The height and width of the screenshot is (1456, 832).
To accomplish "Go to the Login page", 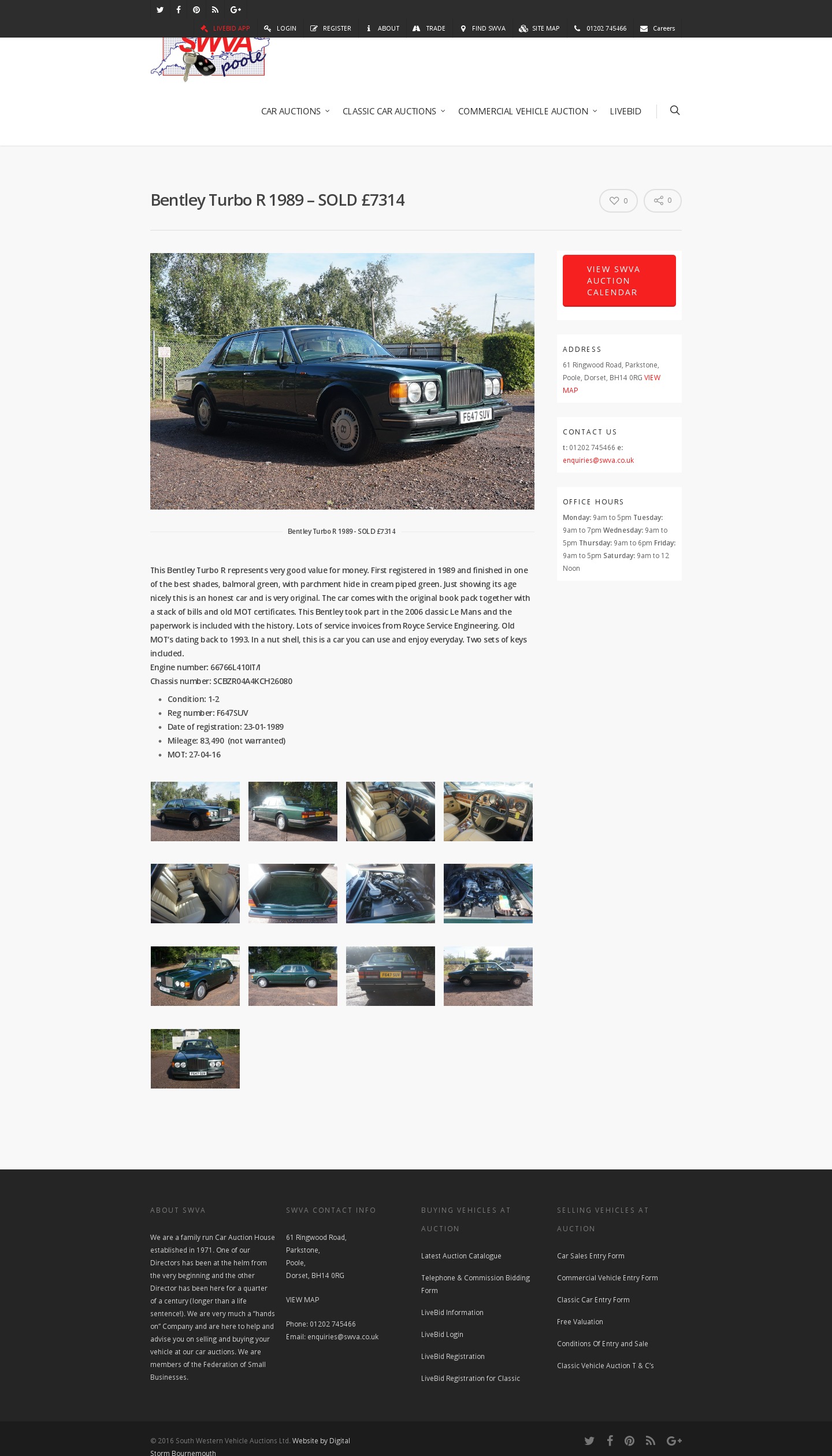I will pyautogui.click(x=280, y=28).
